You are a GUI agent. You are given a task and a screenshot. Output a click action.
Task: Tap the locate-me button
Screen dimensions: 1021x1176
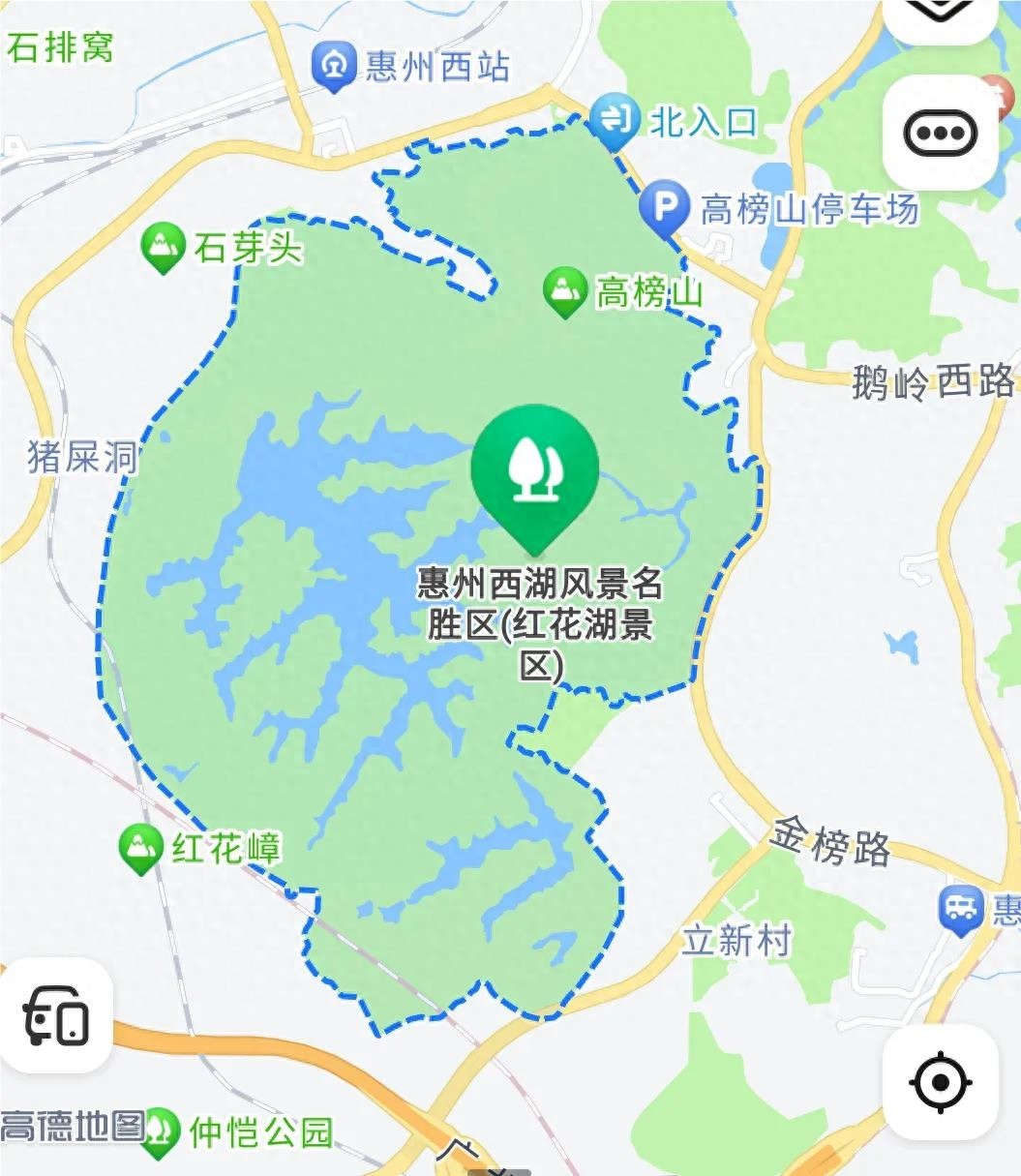[940, 1081]
